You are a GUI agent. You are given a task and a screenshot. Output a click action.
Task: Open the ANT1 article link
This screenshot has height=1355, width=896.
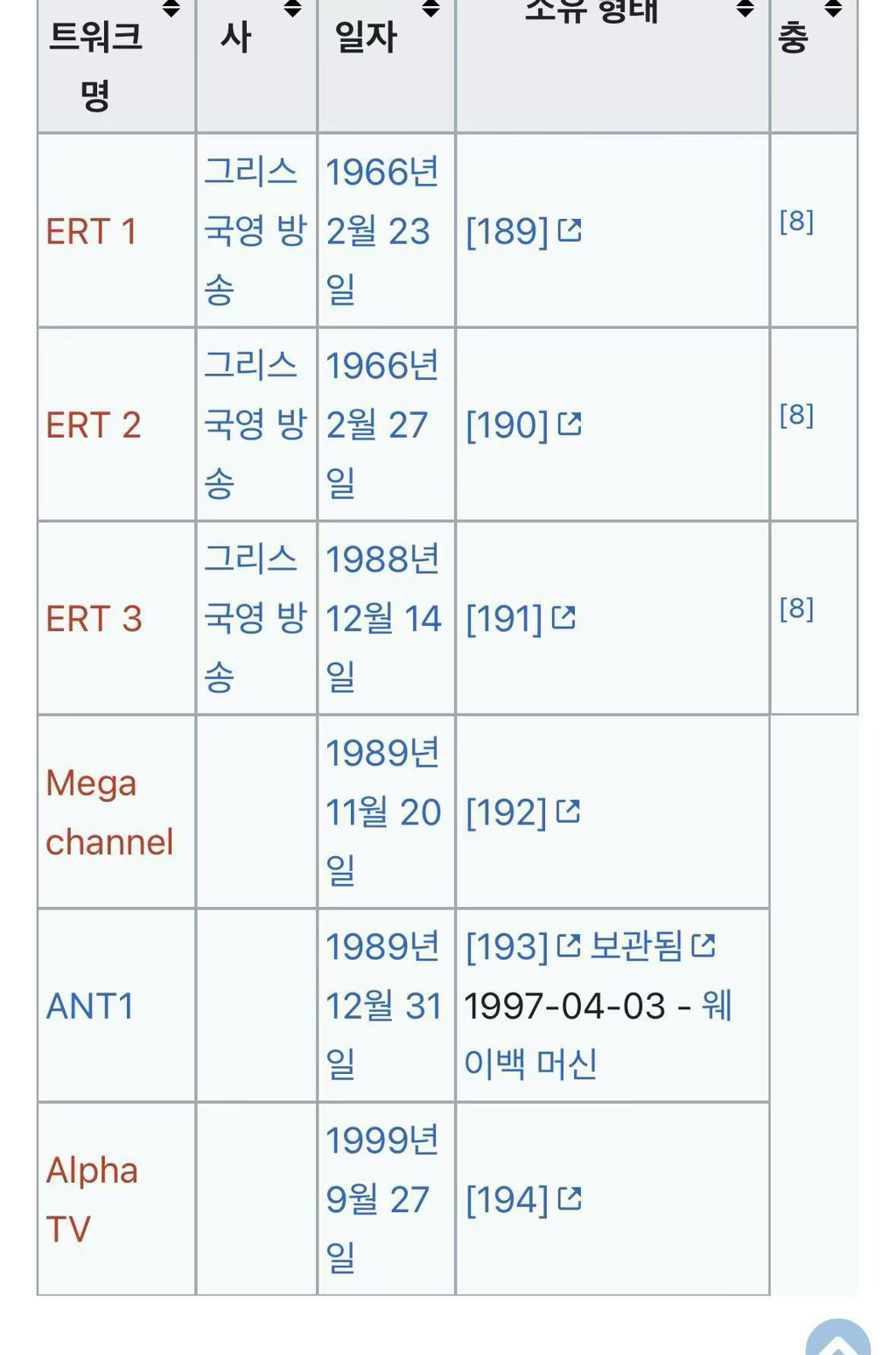(90, 1006)
